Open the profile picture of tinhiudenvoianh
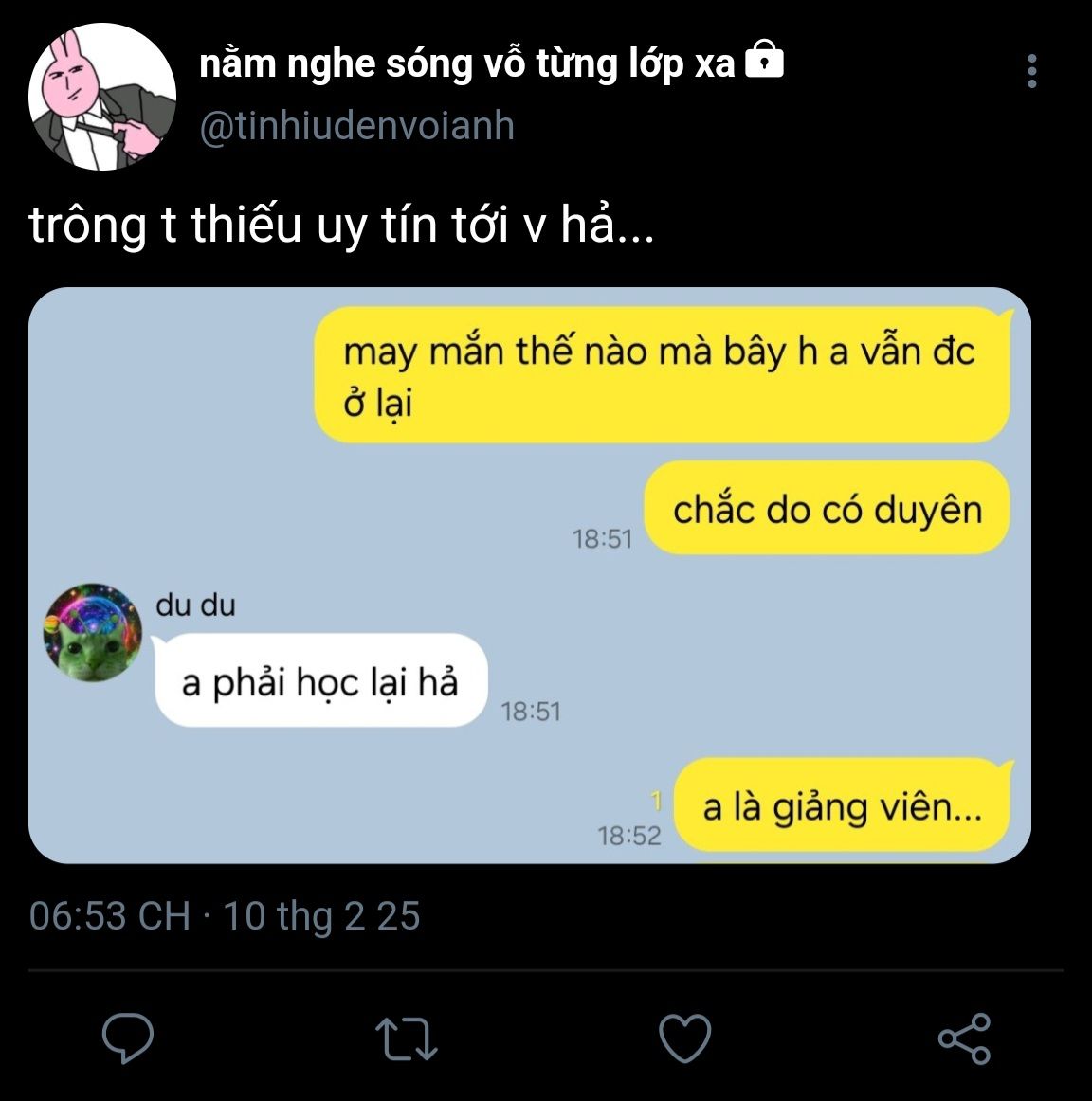The width and height of the screenshot is (1092, 1101). click(102, 97)
